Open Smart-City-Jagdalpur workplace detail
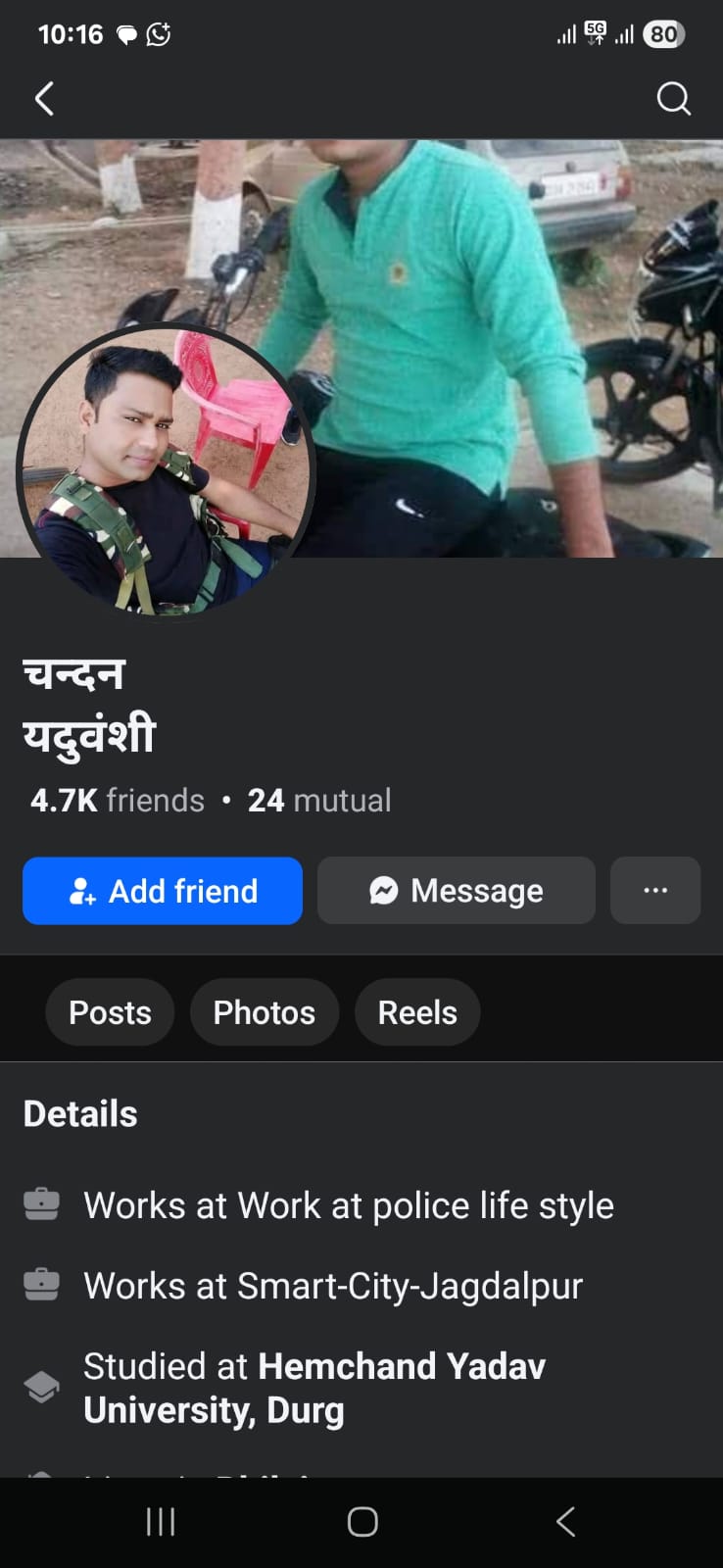 click(333, 1286)
